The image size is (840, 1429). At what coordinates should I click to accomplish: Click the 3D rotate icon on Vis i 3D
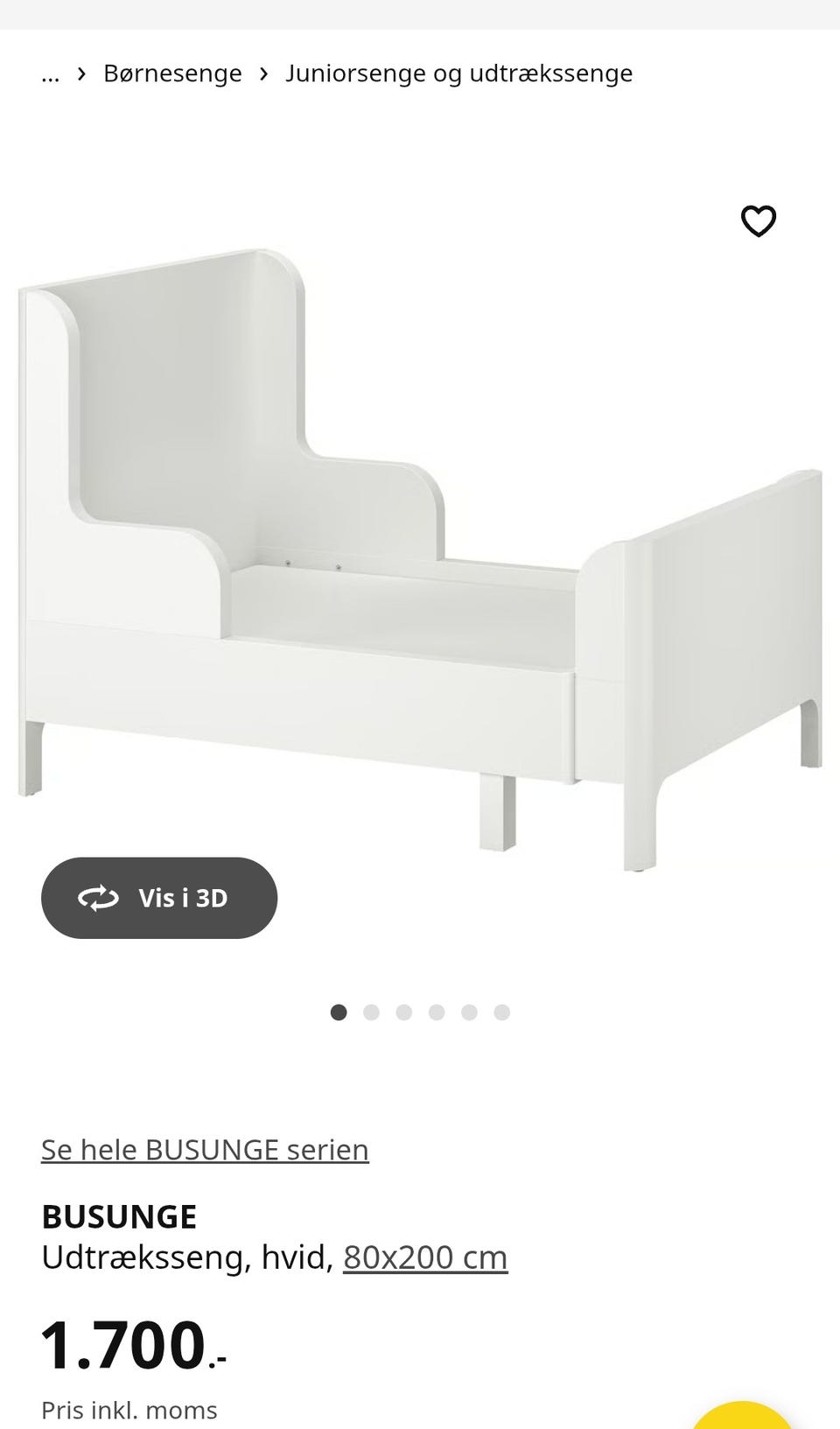click(x=99, y=898)
